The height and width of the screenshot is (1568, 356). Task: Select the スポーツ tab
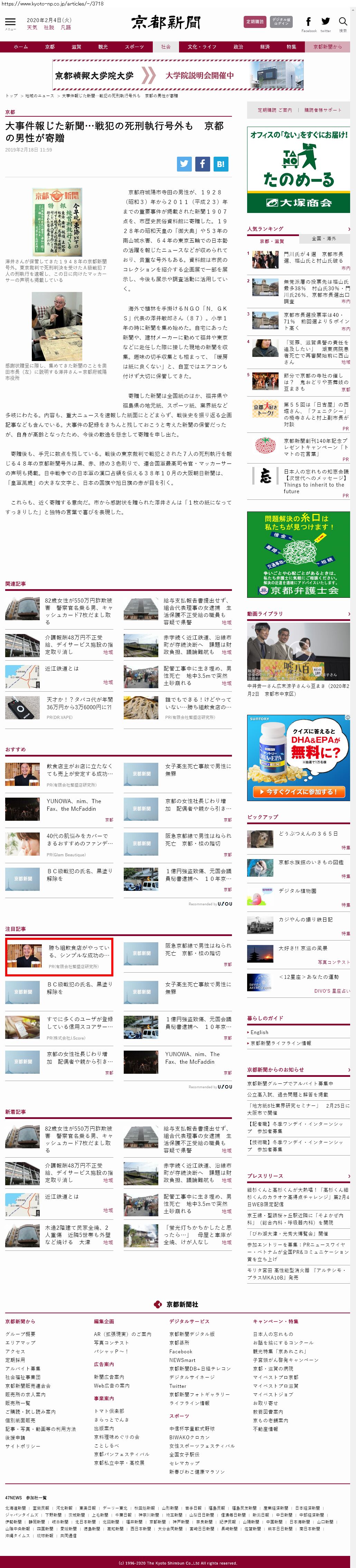pyautogui.click(x=134, y=47)
